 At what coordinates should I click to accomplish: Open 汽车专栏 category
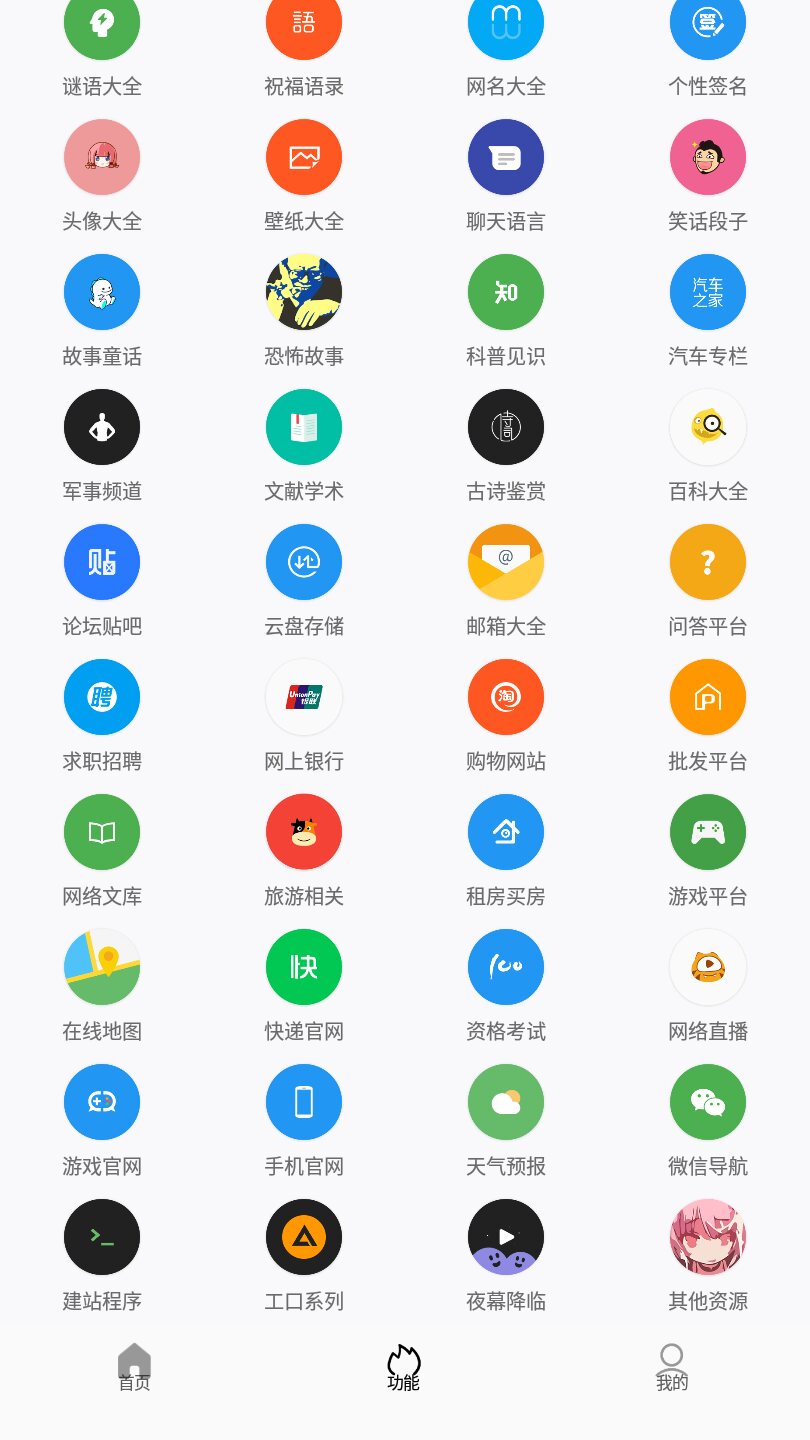[708, 292]
